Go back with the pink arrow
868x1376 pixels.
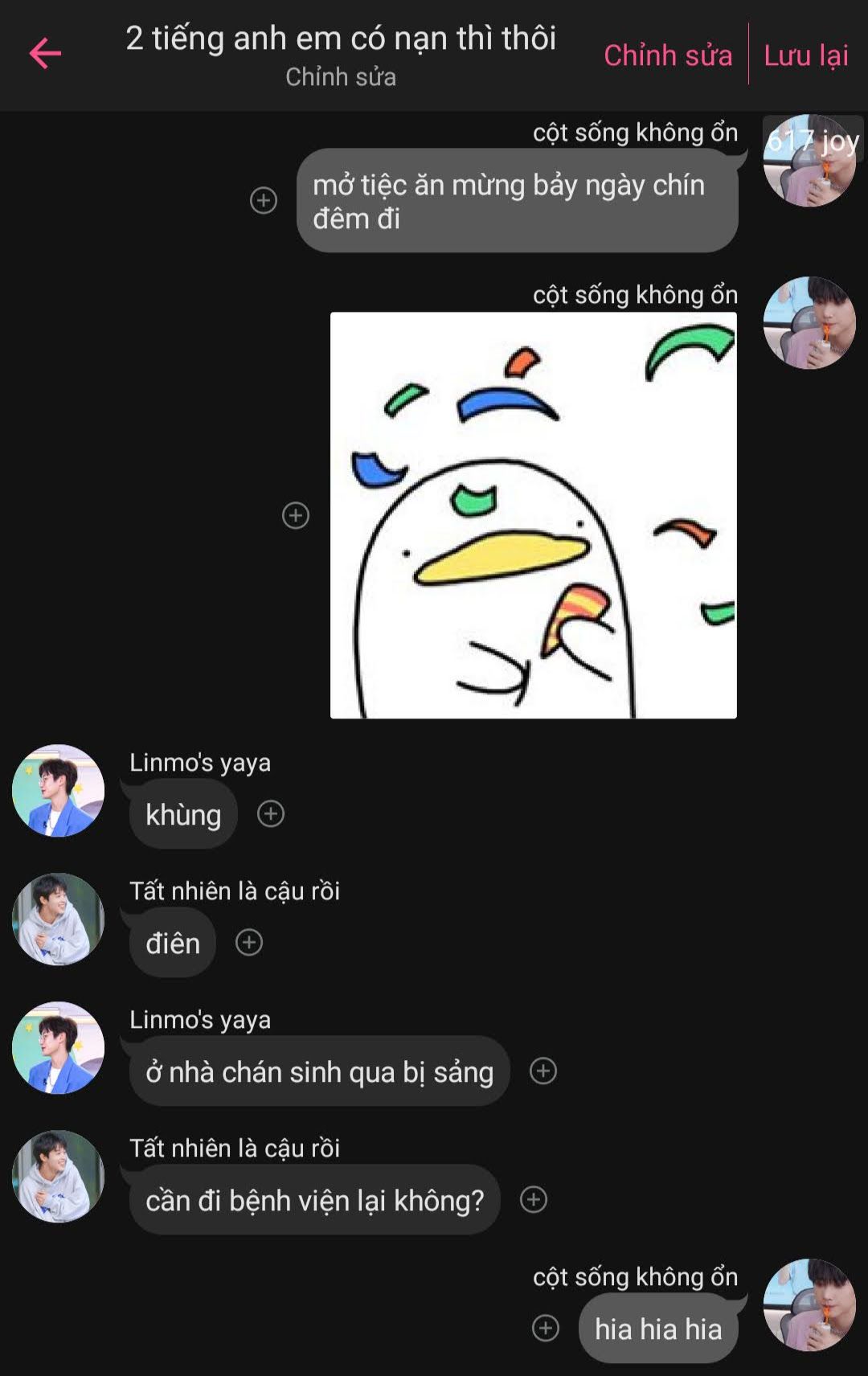point(45,54)
